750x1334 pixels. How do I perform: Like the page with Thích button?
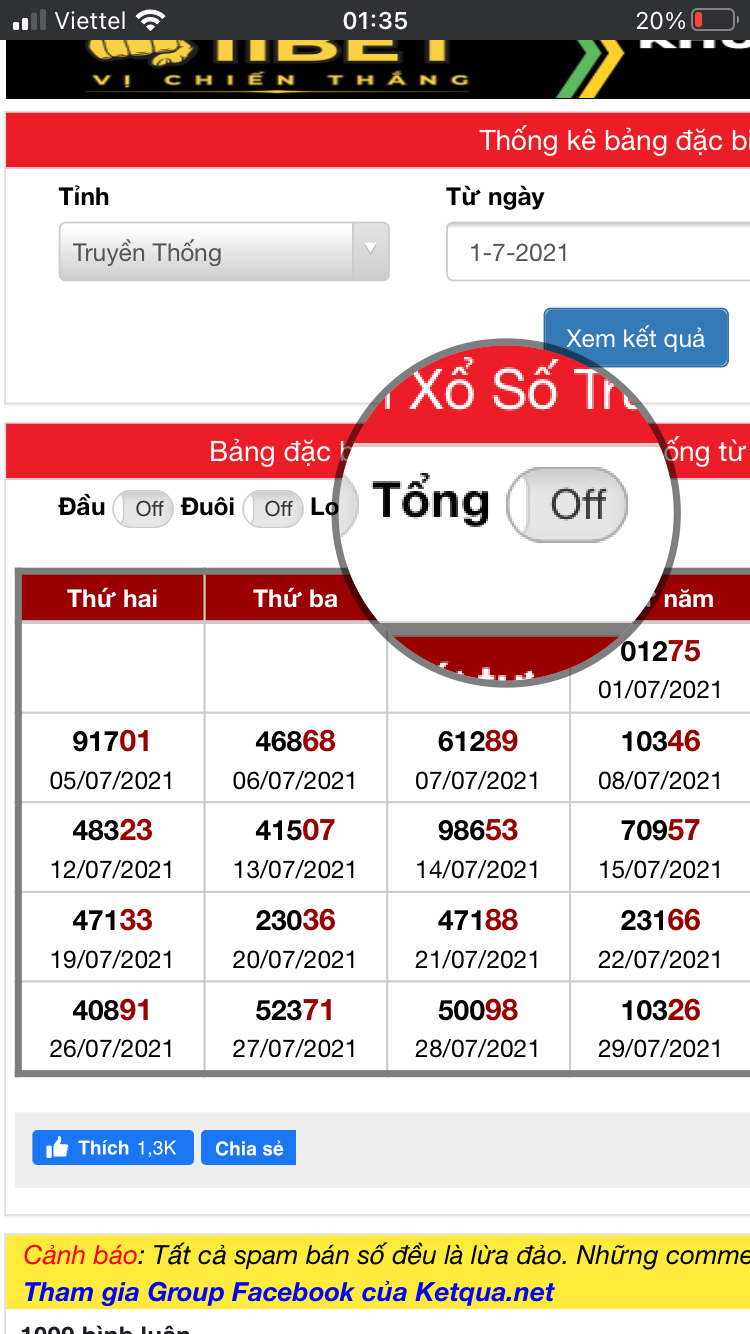click(x=112, y=1148)
